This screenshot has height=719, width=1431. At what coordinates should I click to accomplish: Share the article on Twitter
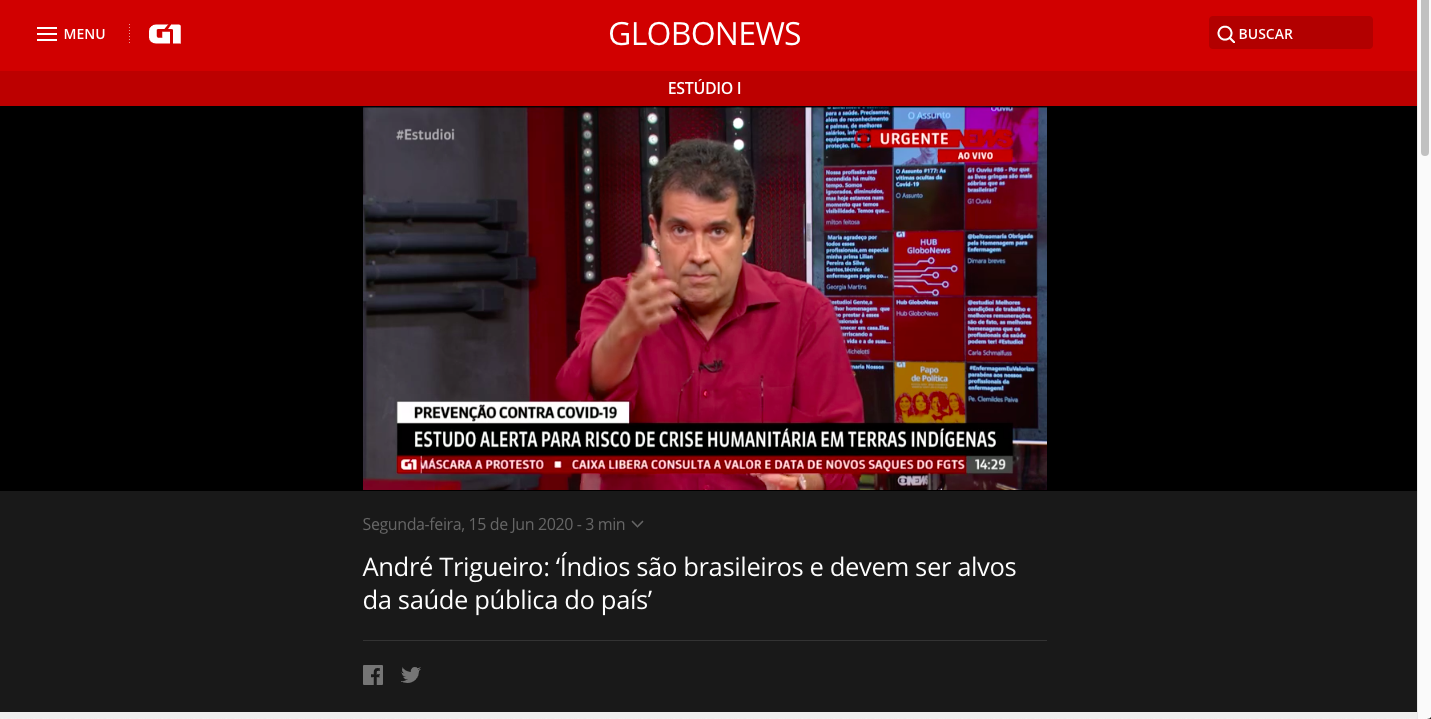coord(411,675)
